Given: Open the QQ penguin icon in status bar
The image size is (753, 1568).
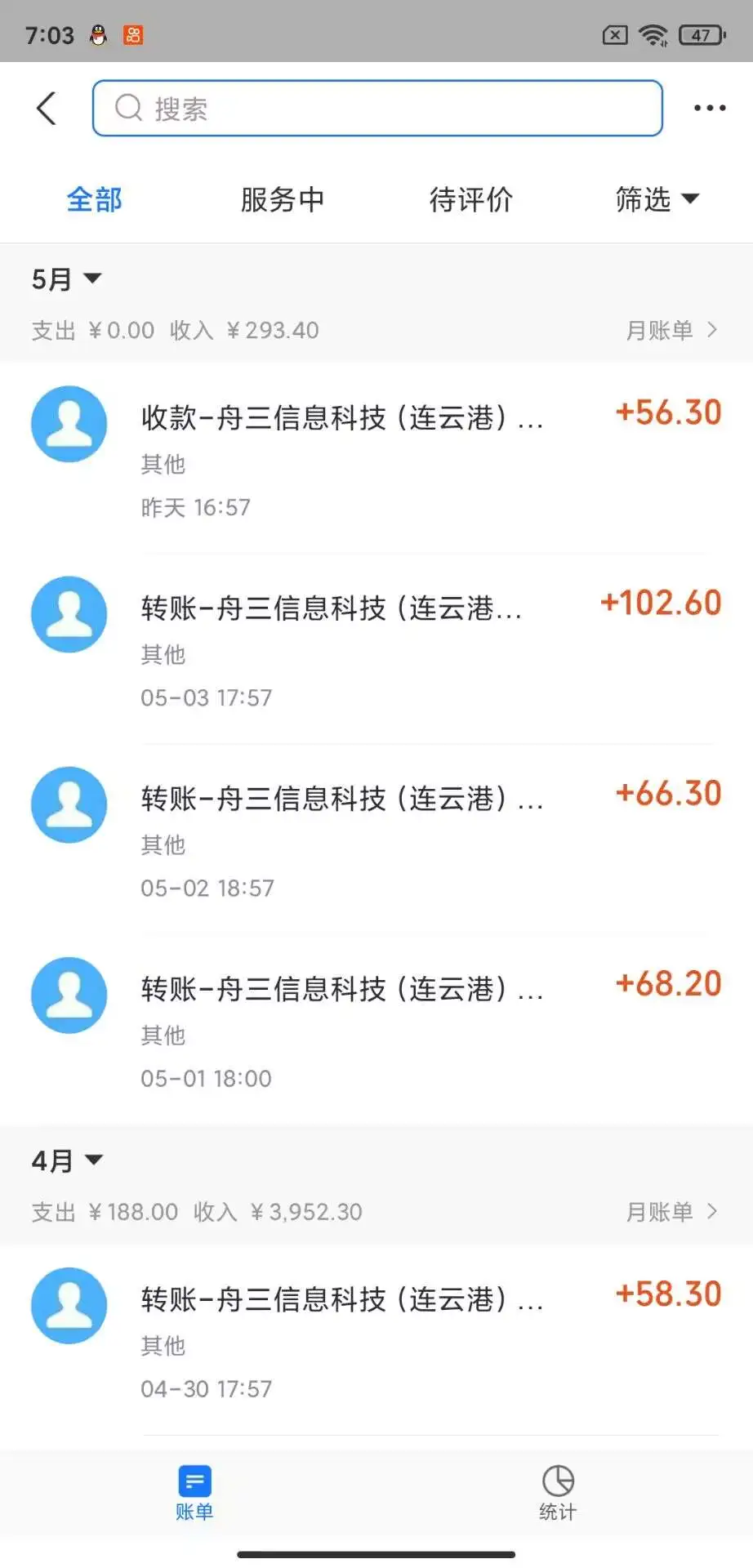Looking at the screenshot, I should (100, 34).
